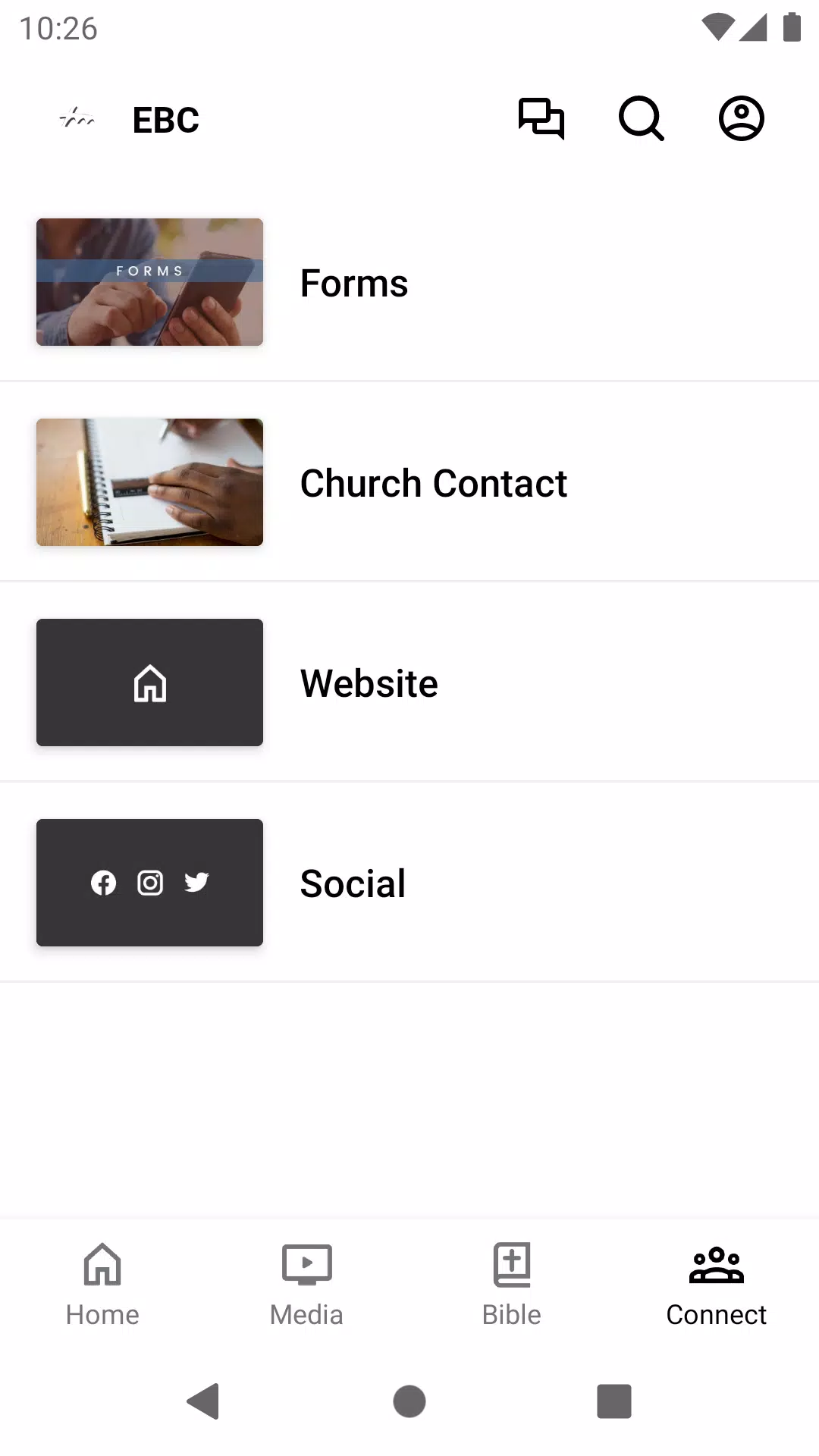This screenshot has width=819, height=1456.
Task: Open the user profile icon
Action: pos(741,119)
